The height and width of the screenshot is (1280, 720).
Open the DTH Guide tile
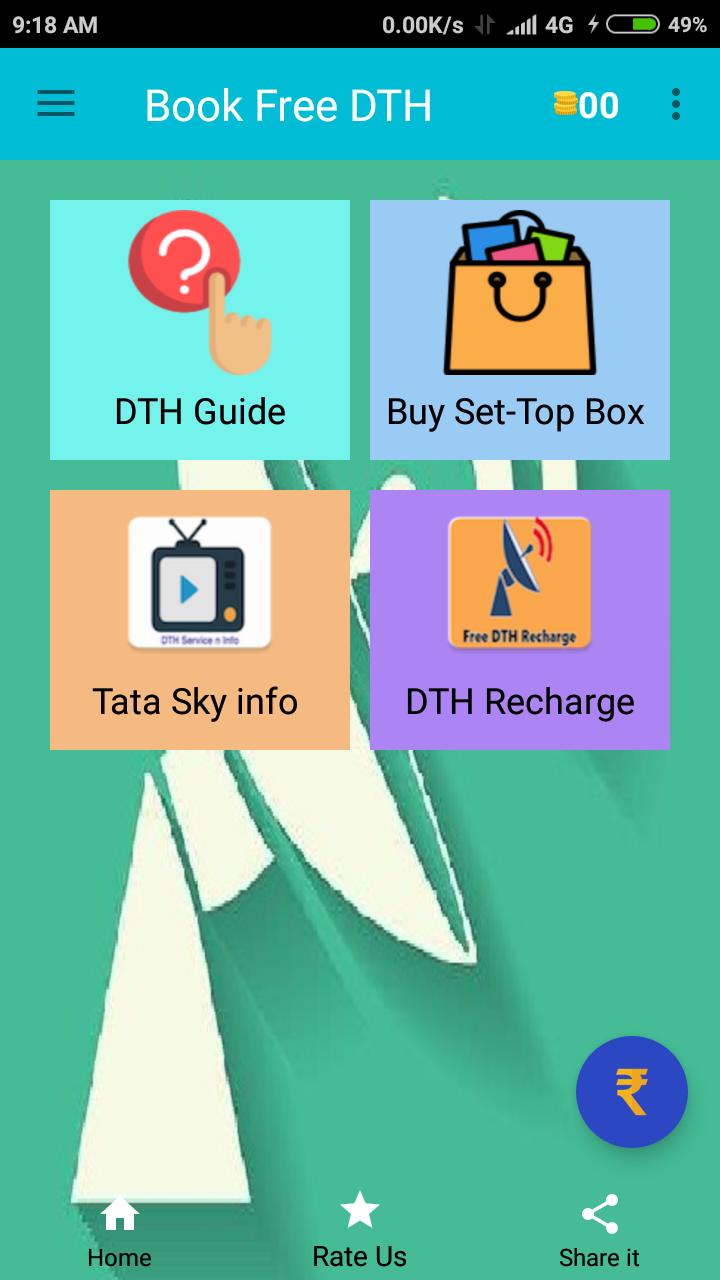pyautogui.click(x=200, y=330)
